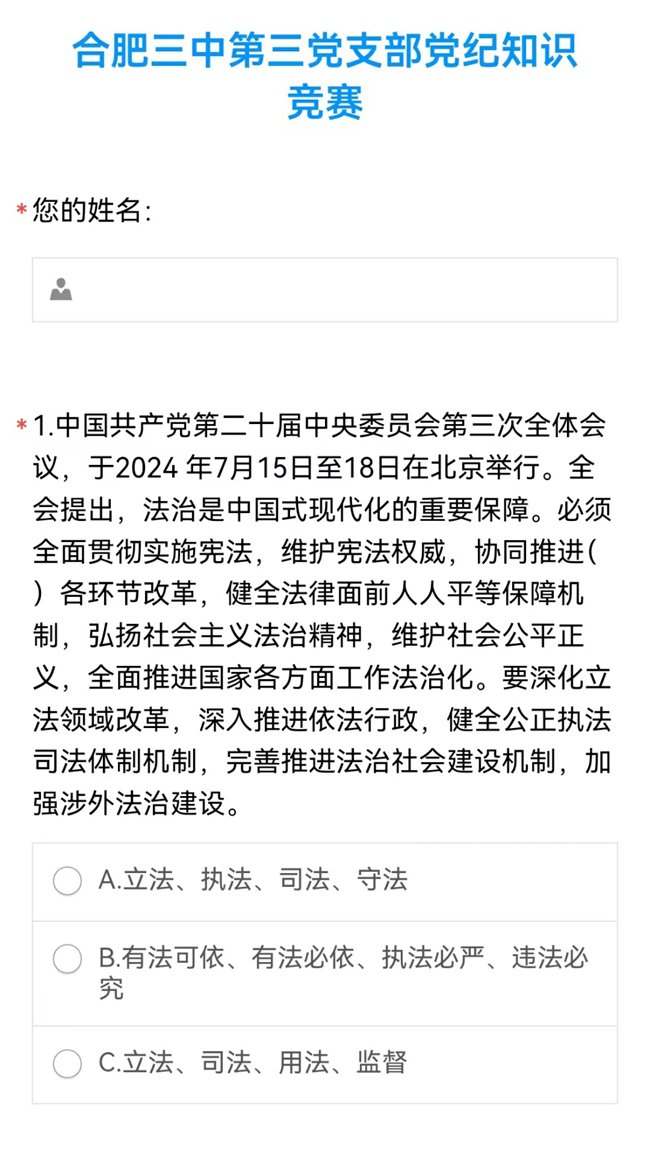Screen dimensions: 650x1150
Task: Tap the name input field
Action: pyautogui.click(x=340, y=290)
